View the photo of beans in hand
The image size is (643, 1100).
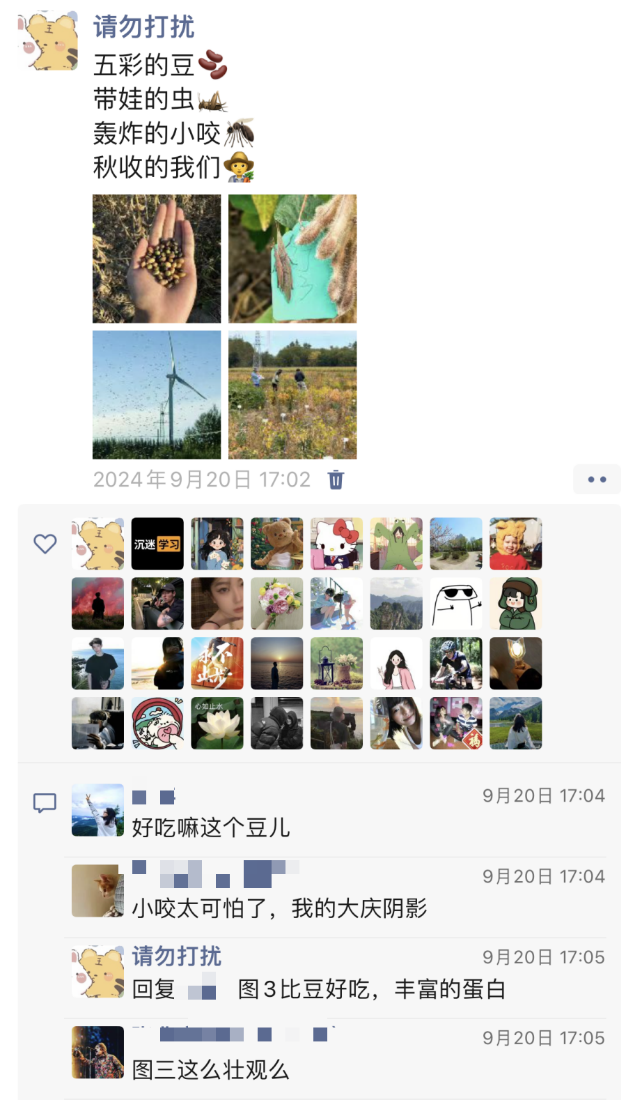click(x=157, y=259)
